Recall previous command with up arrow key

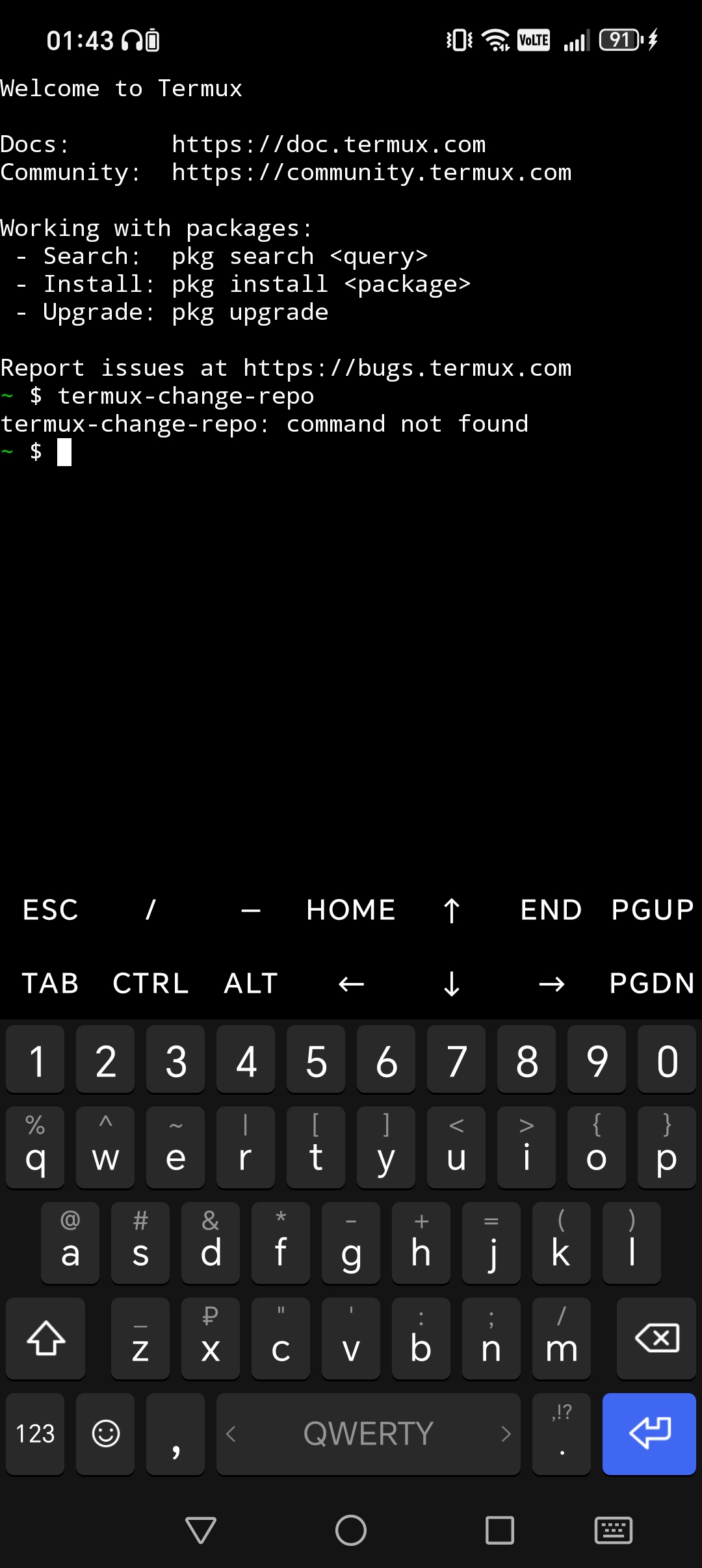click(452, 910)
